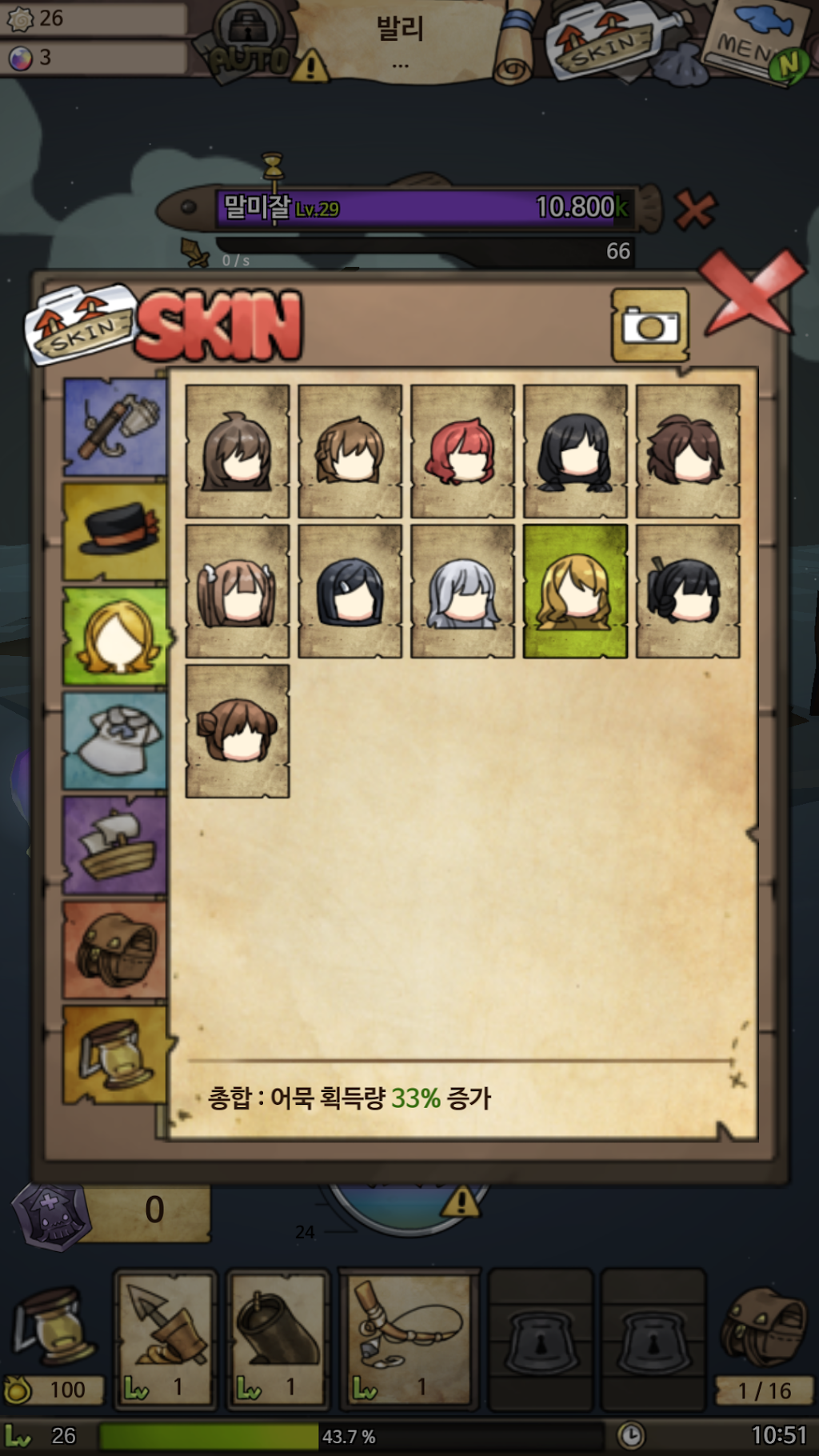Pick the brown twin-tail hair skin
The height and width of the screenshot is (1456, 819).
(238, 591)
